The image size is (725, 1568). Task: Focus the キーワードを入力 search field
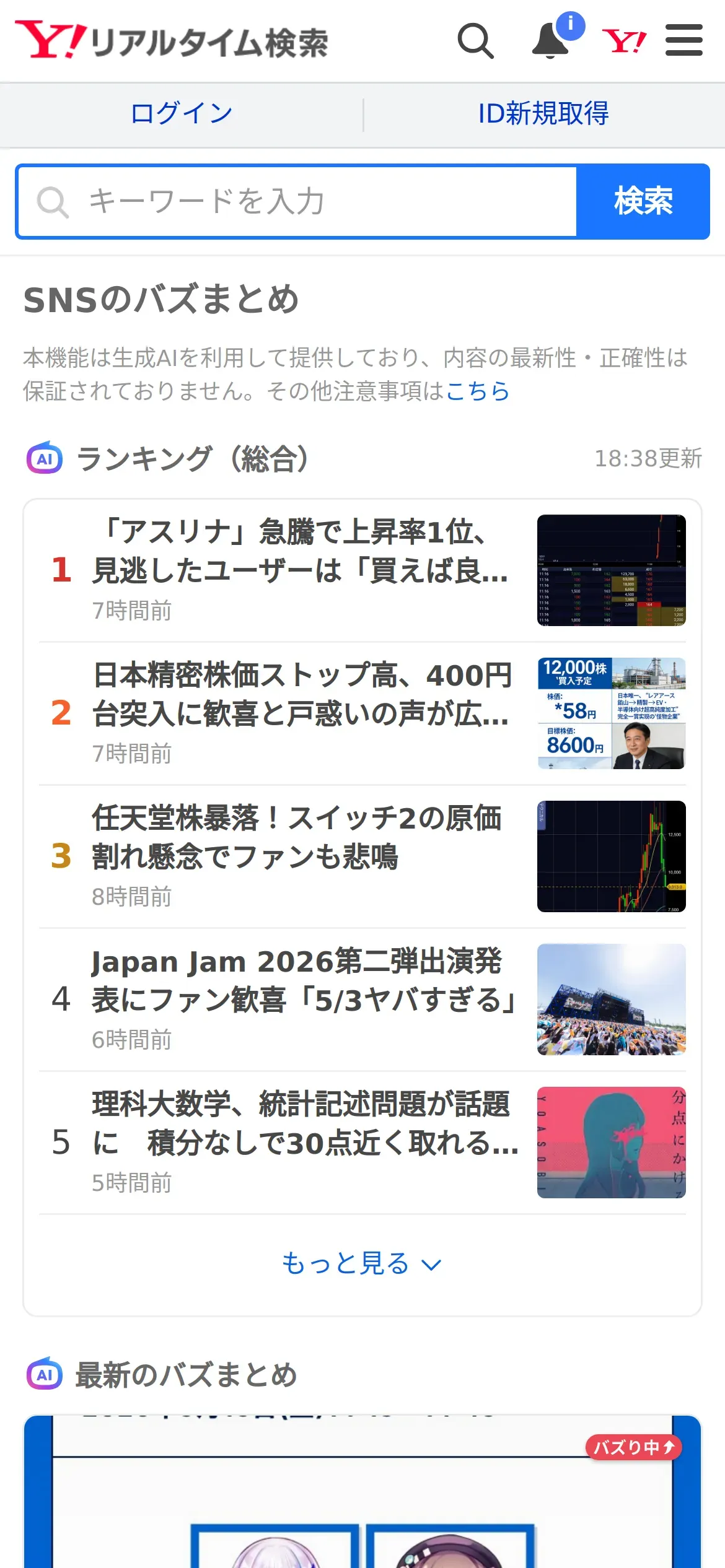point(297,202)
